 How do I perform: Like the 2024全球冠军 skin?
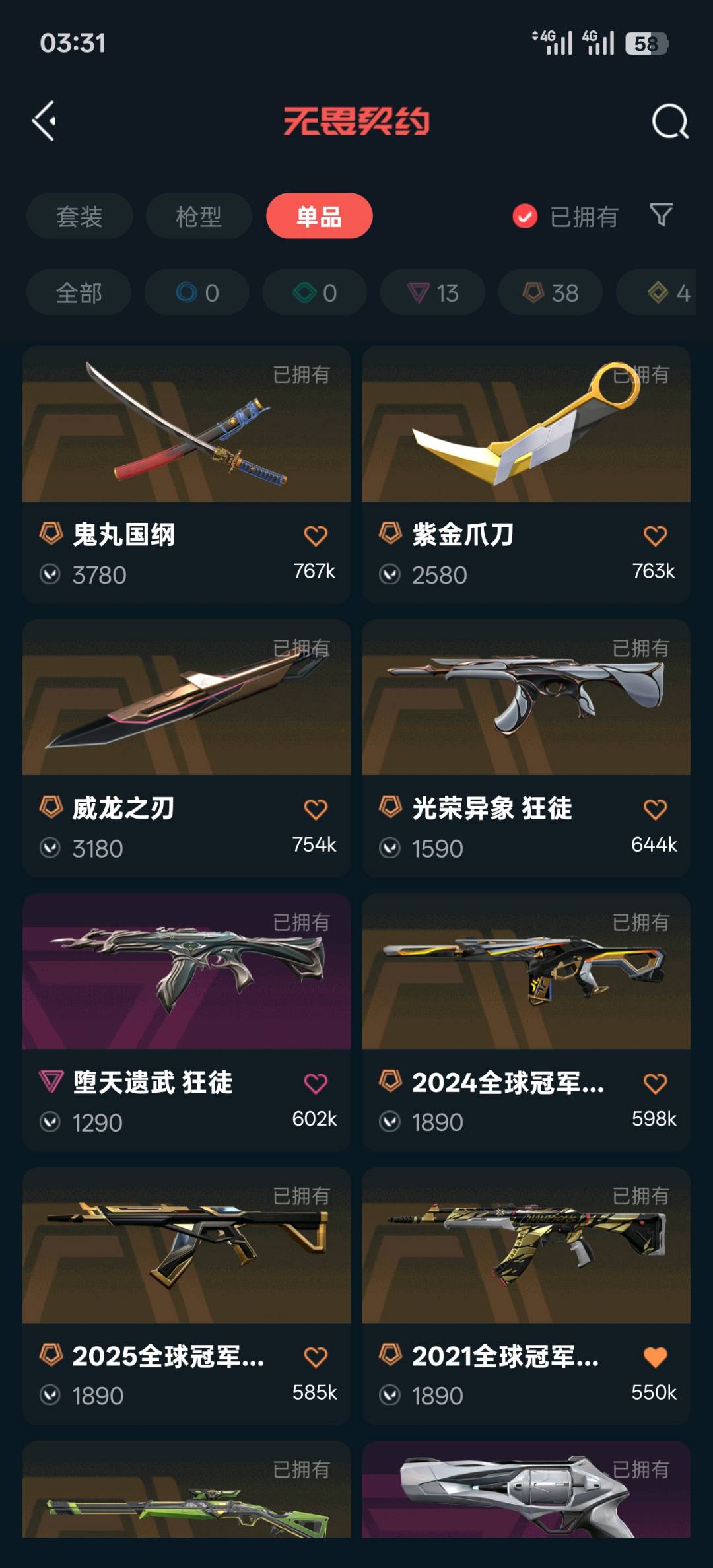(x=655, y=1083)
